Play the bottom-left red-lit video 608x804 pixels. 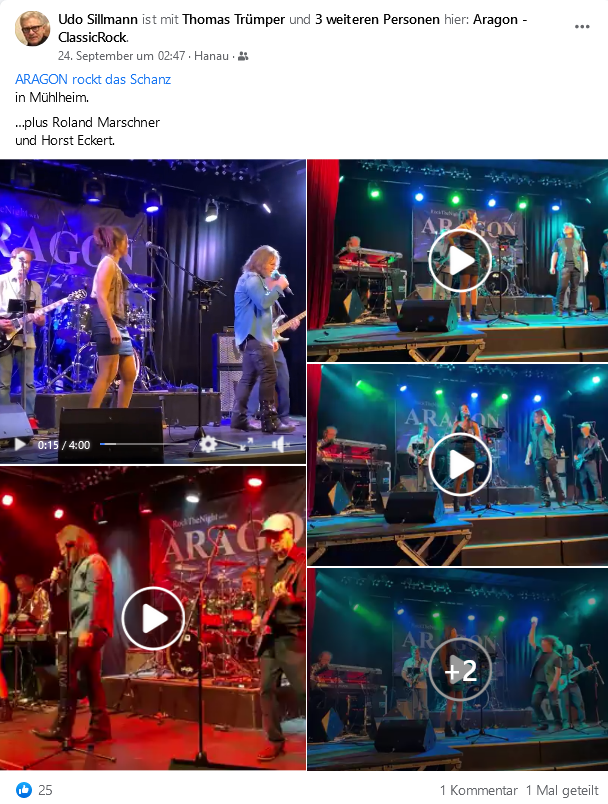click(x=153, y=618)
